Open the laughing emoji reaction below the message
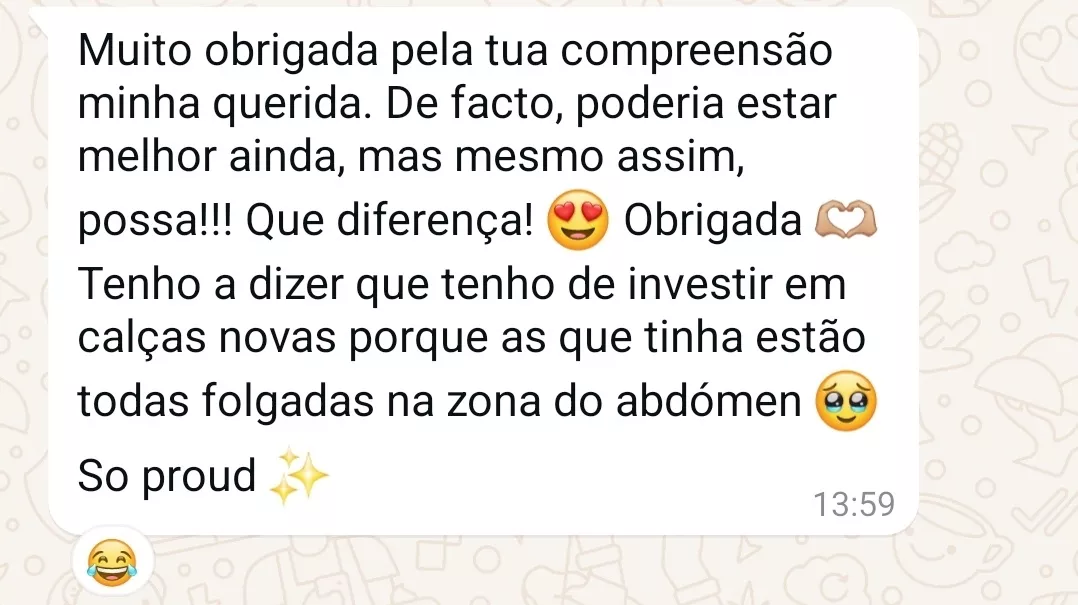Viewport: 1078px width, 605px height. [x=112, y=561]
